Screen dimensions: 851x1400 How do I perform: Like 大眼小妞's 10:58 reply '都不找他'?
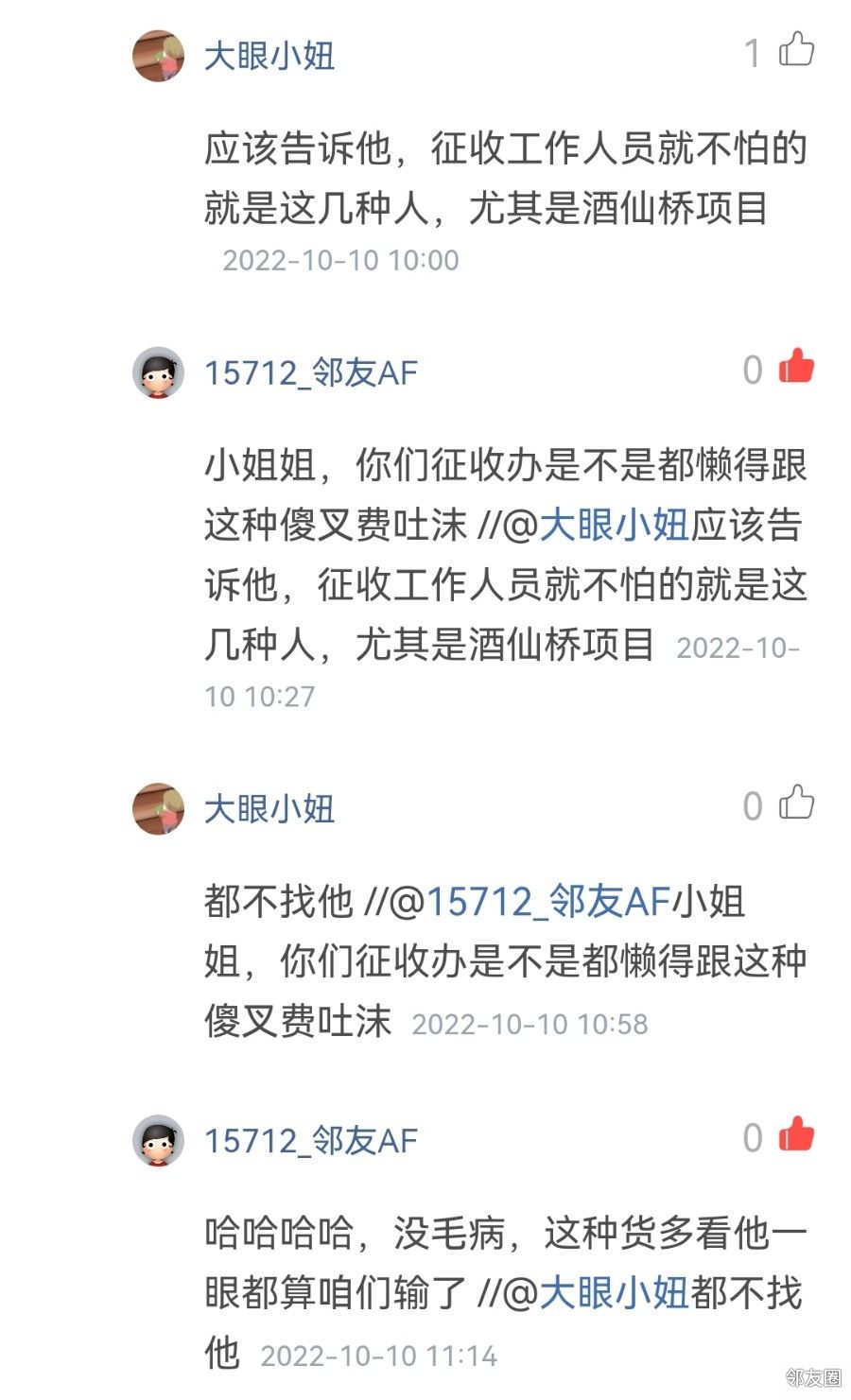[796, 804]
